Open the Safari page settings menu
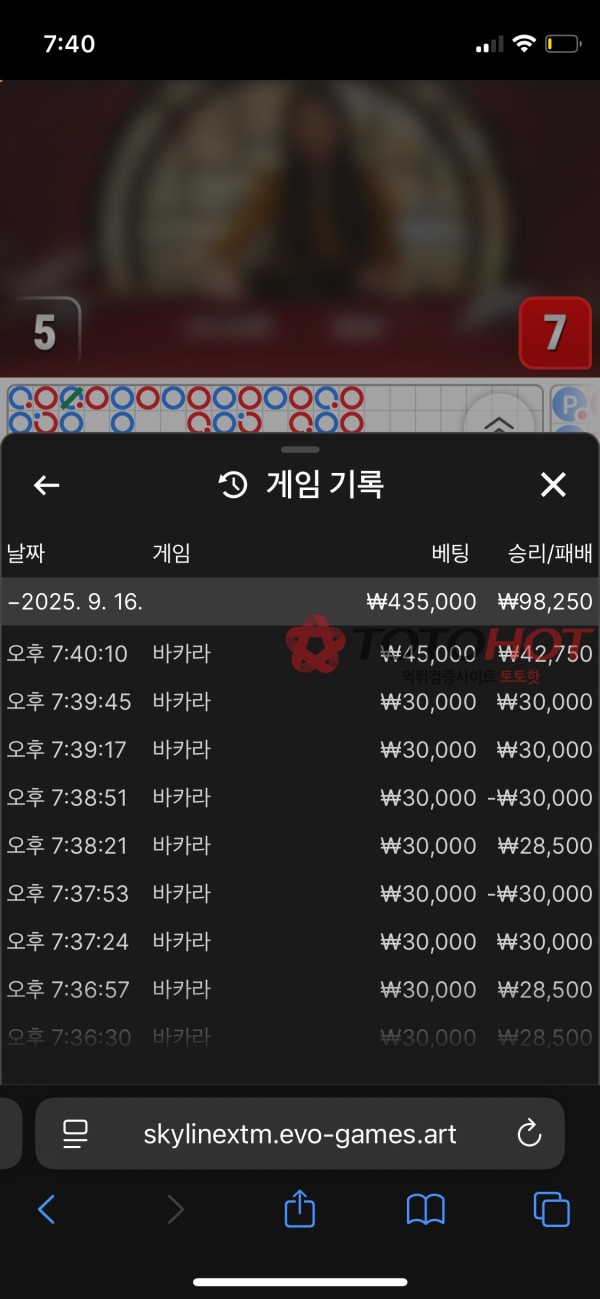600x1299 pixels. tap(75, 1134)
